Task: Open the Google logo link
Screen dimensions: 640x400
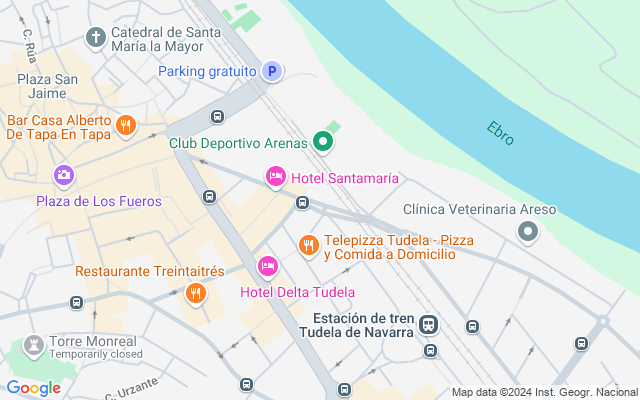Action: [33, 388]
